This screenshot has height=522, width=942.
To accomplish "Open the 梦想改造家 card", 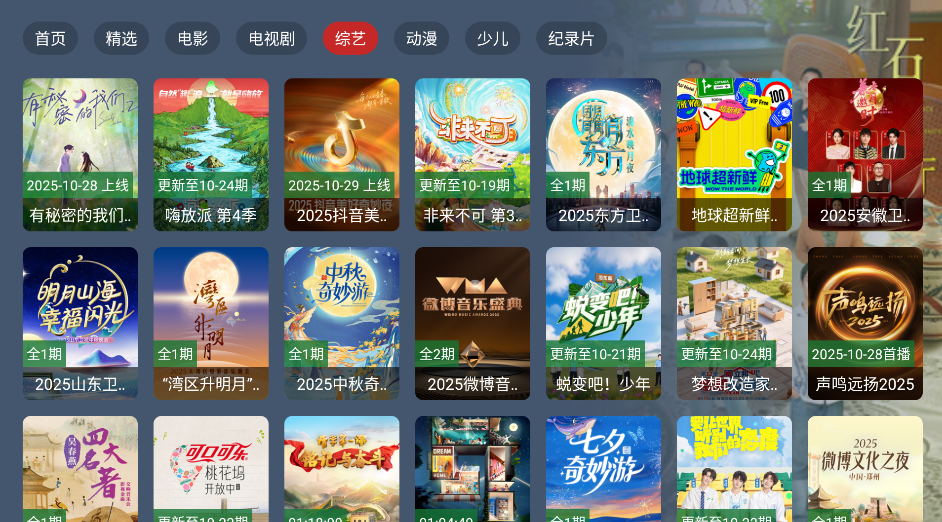I will pyautogui.click(x=734, y=323).
